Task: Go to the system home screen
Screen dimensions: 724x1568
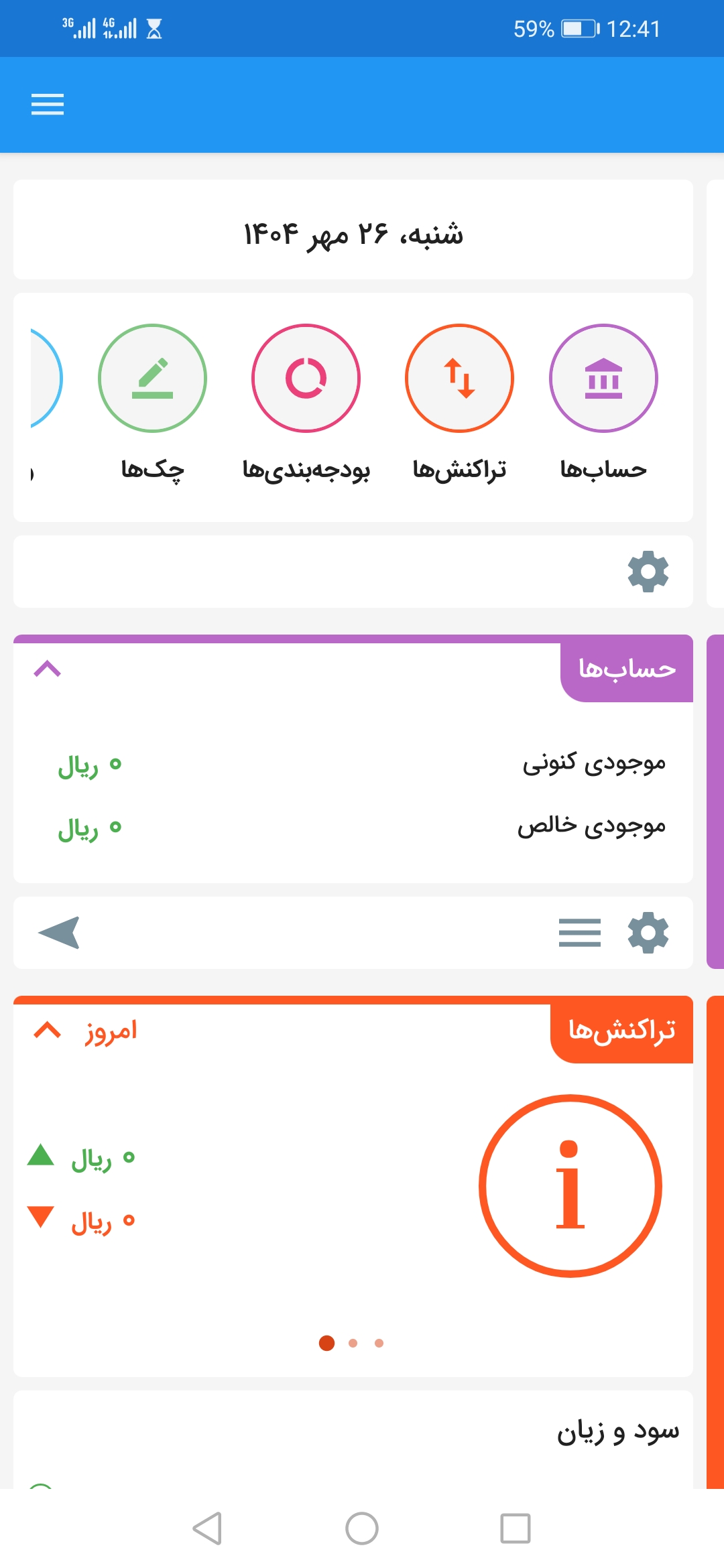Action: coord(362,1528)
